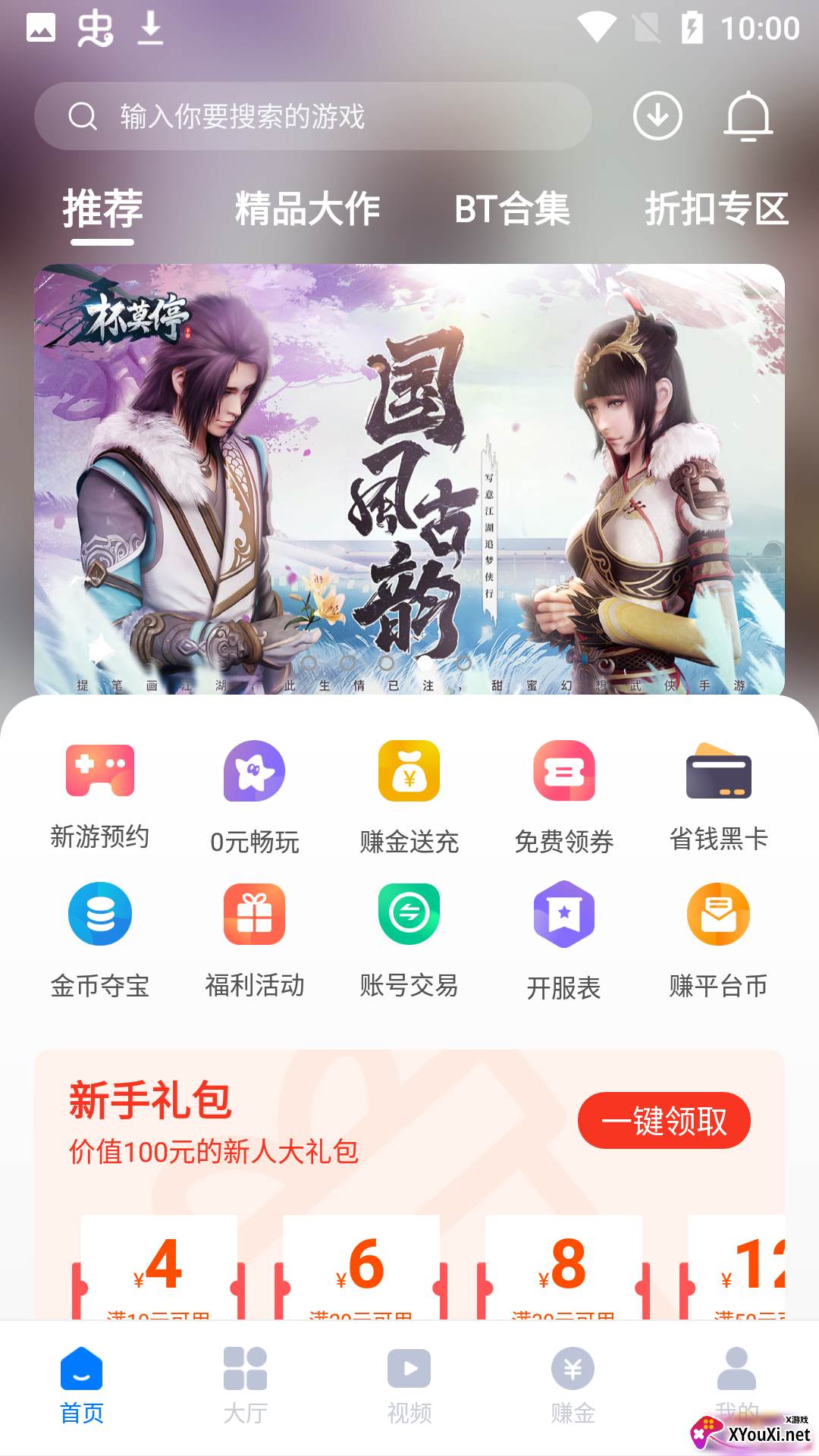Screen dimensions: 819x1456
Task: Open 免费领券 shortcut
Action: (x=564, y=796)
